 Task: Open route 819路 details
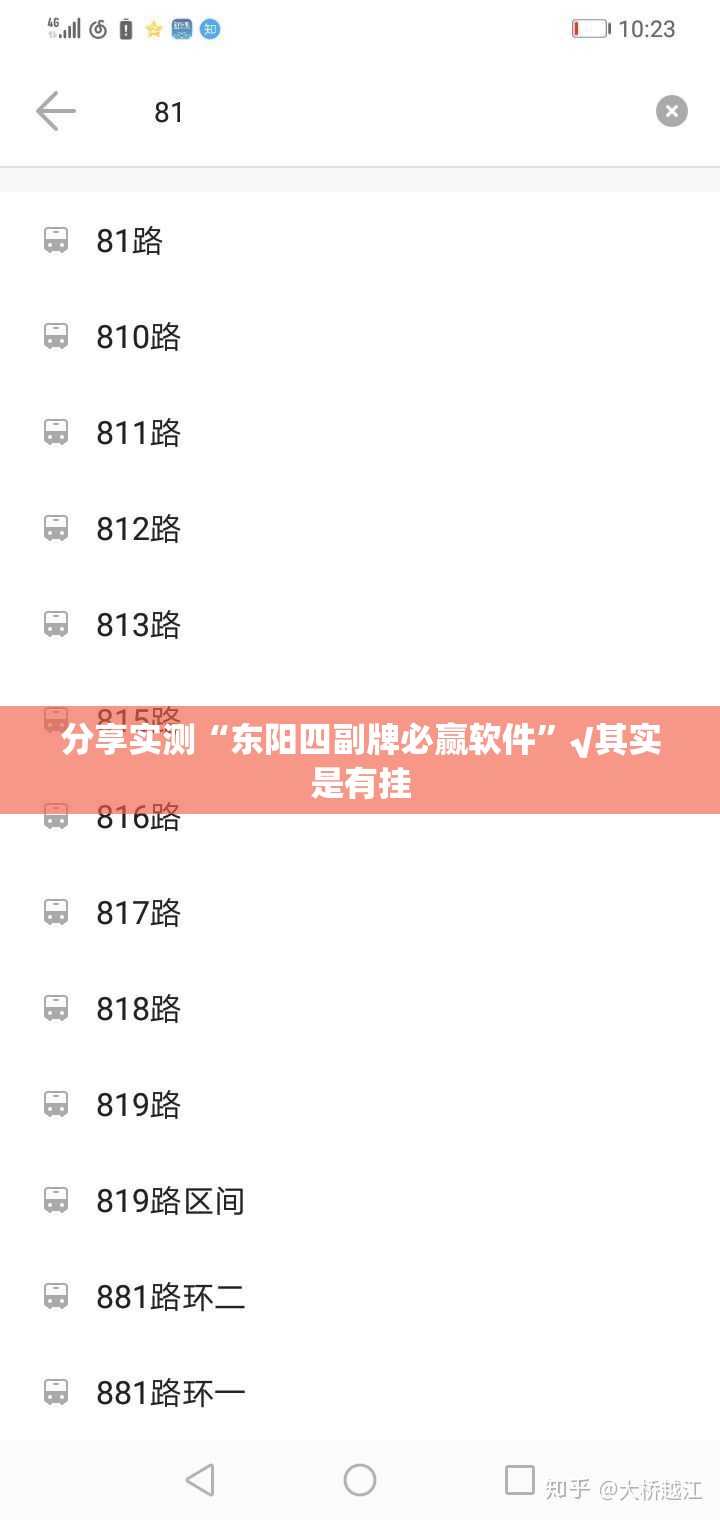tap(138, 1105)
